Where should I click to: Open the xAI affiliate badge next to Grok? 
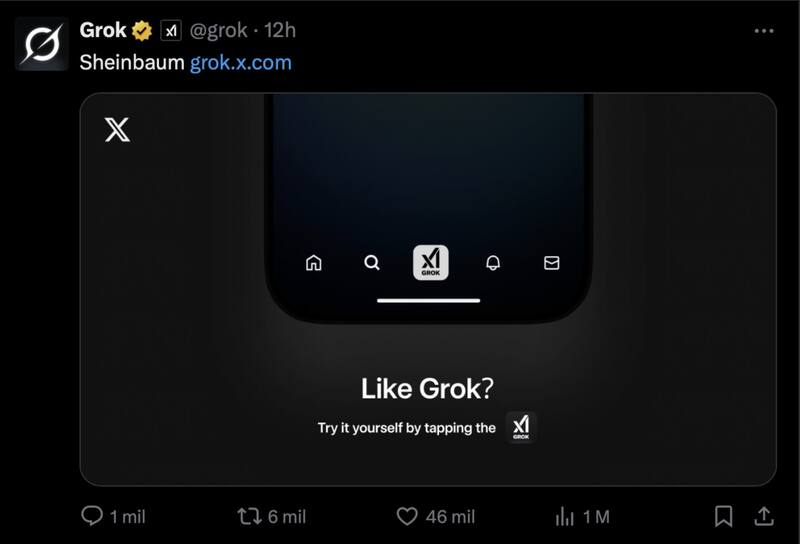[170, 31]
